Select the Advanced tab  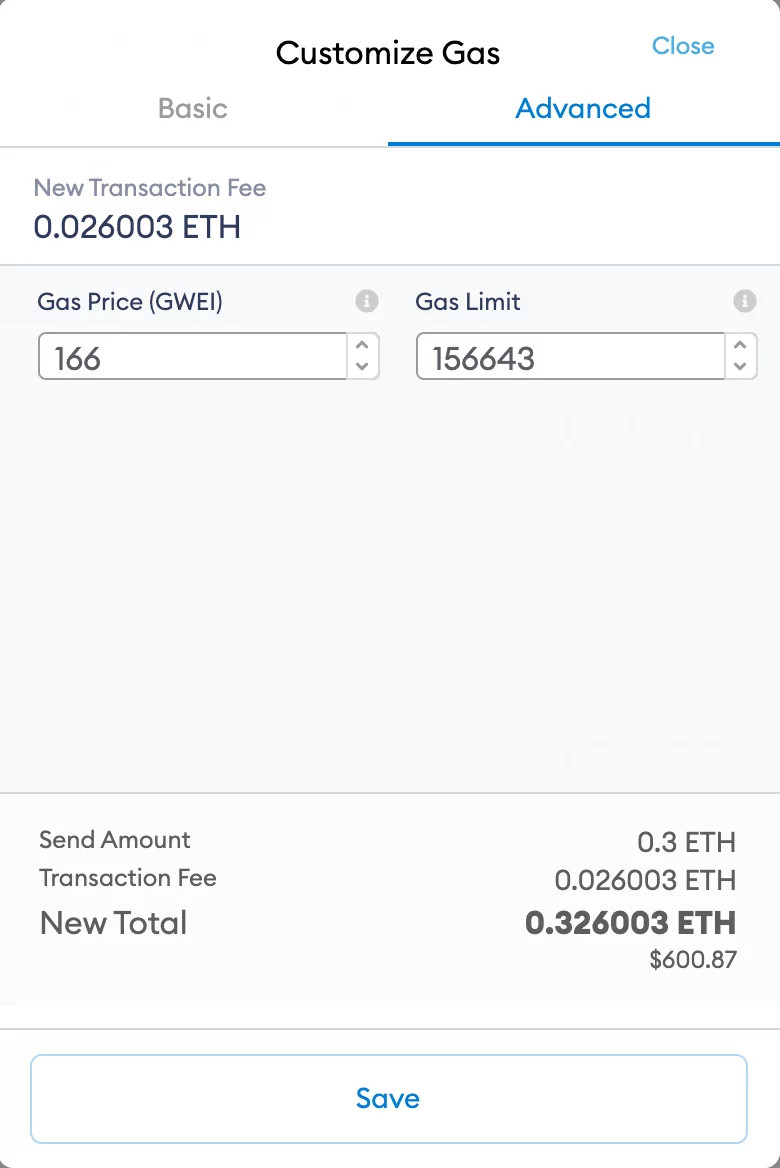click(583, 108)
